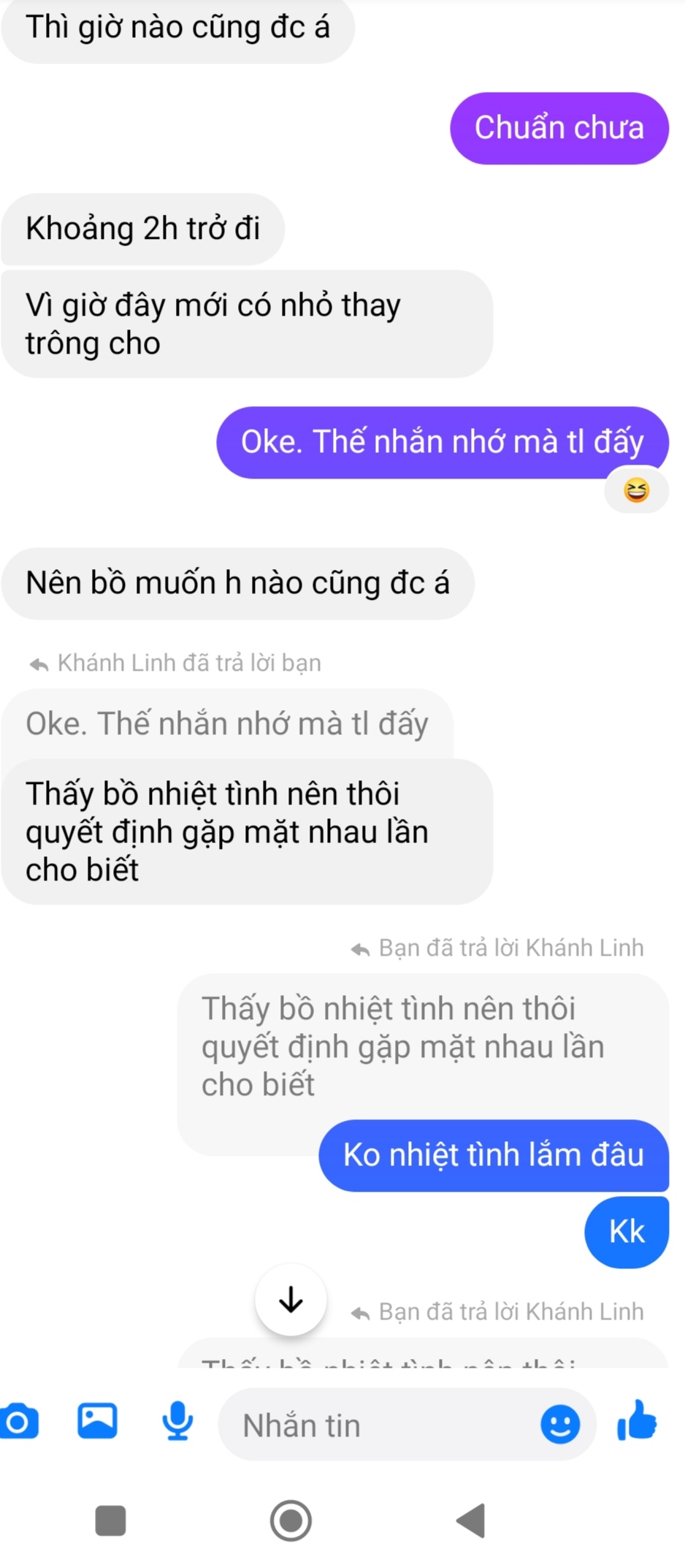Open the emoji picker in message box
The height and width of the screenshot is (1568, 685).
(x=560, y=1425)
